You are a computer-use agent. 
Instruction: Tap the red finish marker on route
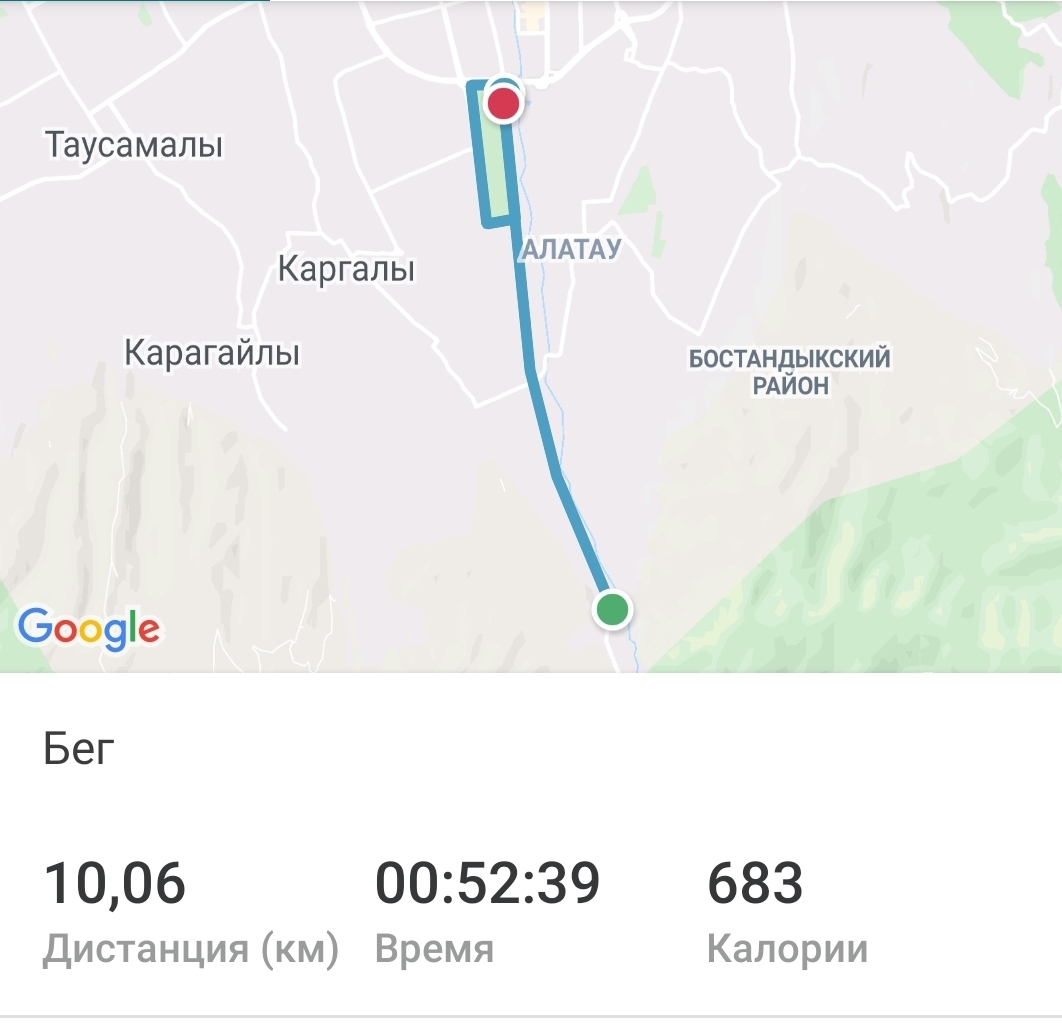click(503, 103)
